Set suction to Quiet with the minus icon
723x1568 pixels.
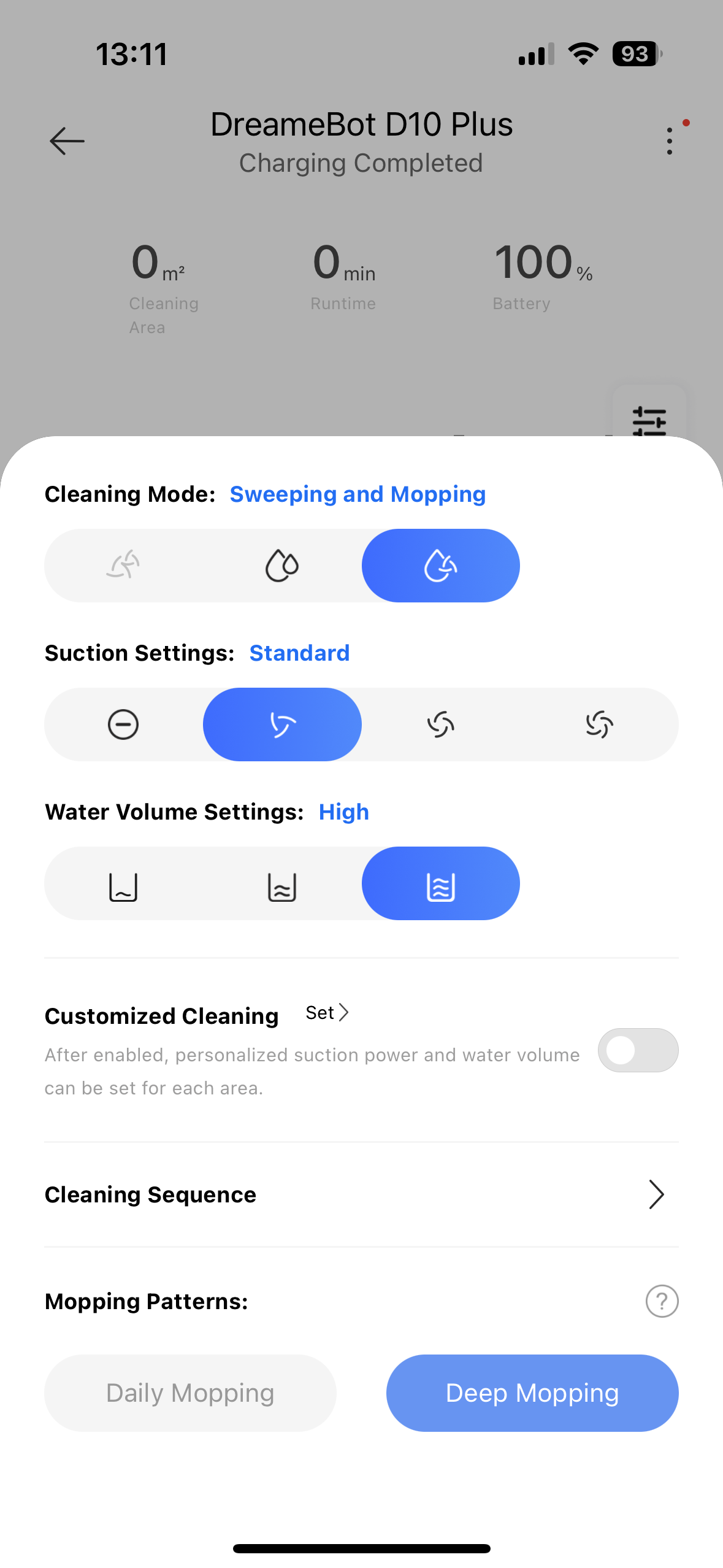coord(123,724)
